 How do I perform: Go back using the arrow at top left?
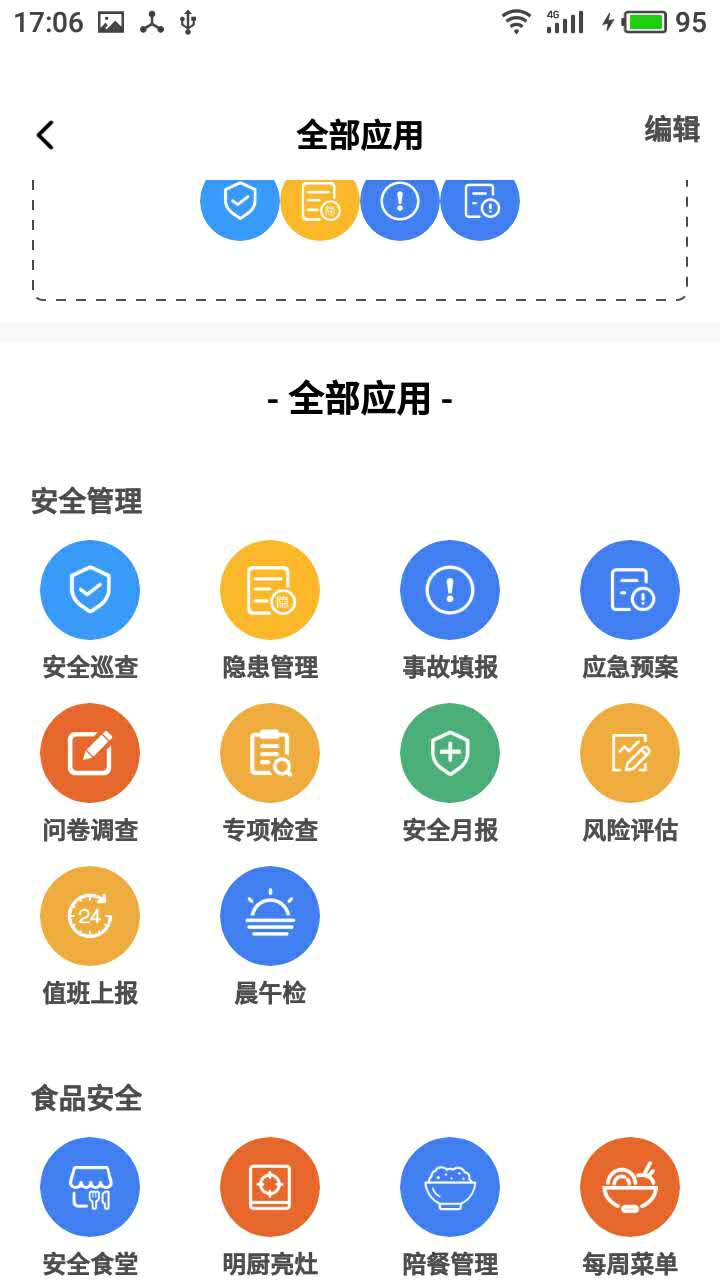coord(44,133)
